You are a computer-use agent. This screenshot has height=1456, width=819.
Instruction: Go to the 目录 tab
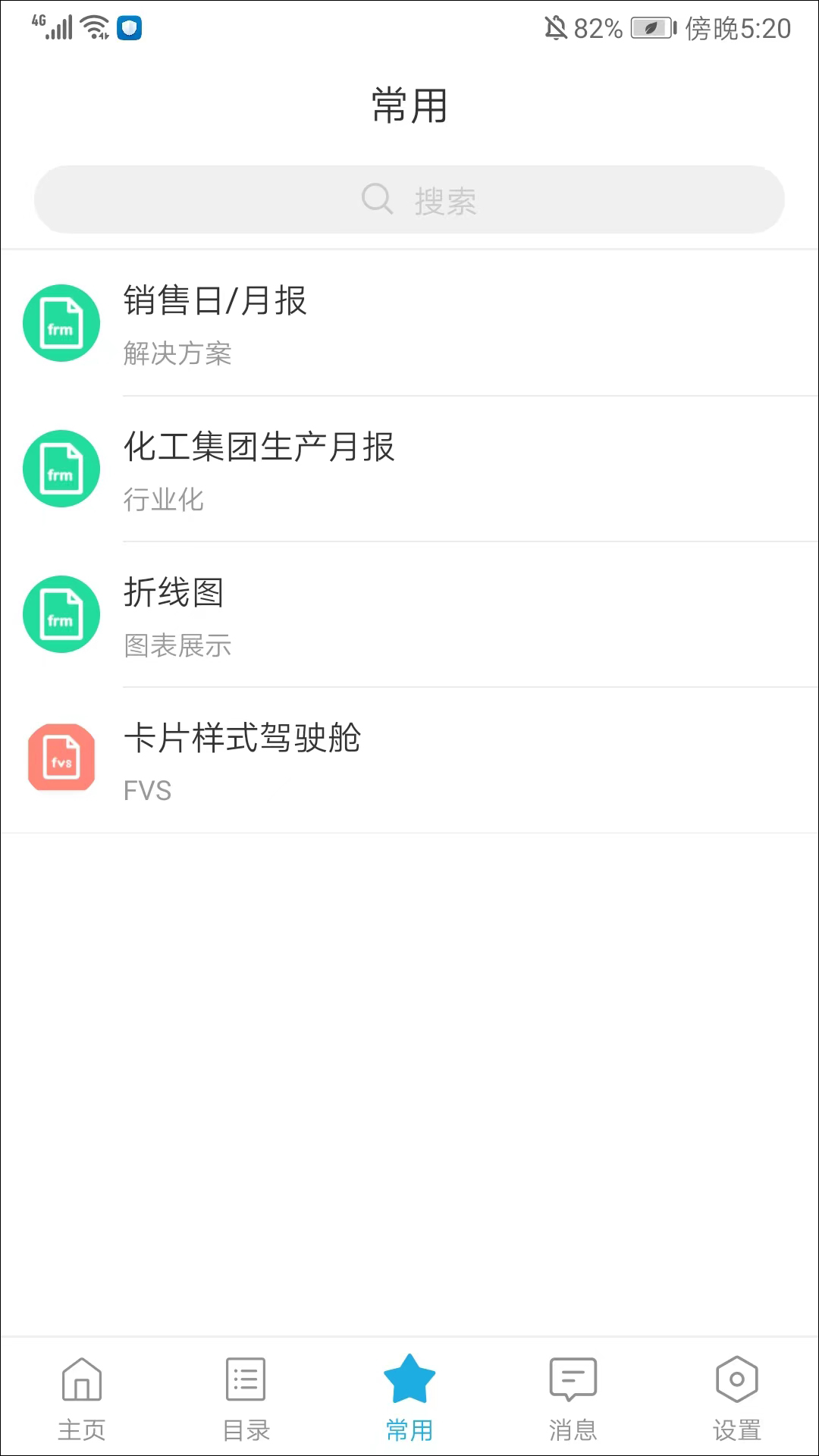click(246, 1398)
